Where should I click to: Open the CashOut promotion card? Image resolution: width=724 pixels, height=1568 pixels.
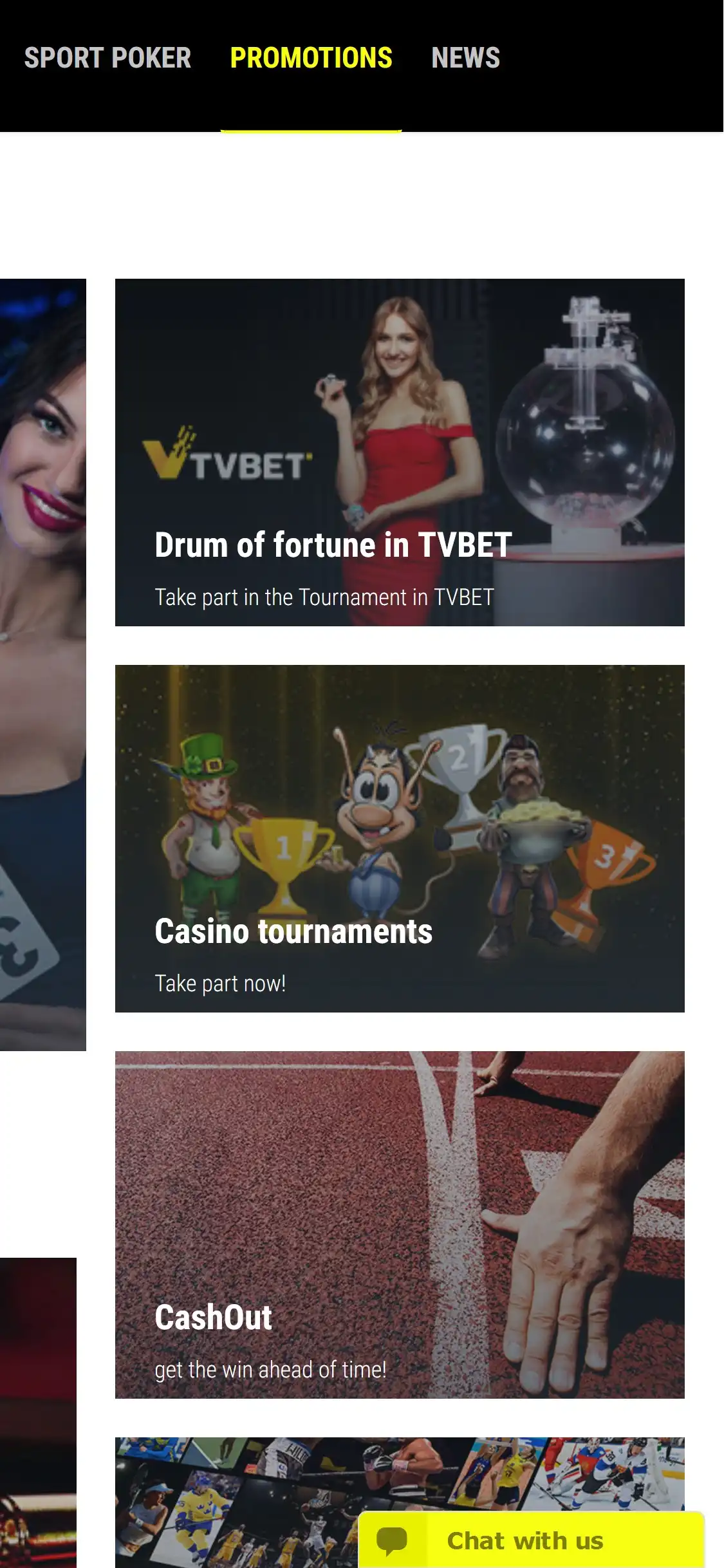pos(399,1224)
